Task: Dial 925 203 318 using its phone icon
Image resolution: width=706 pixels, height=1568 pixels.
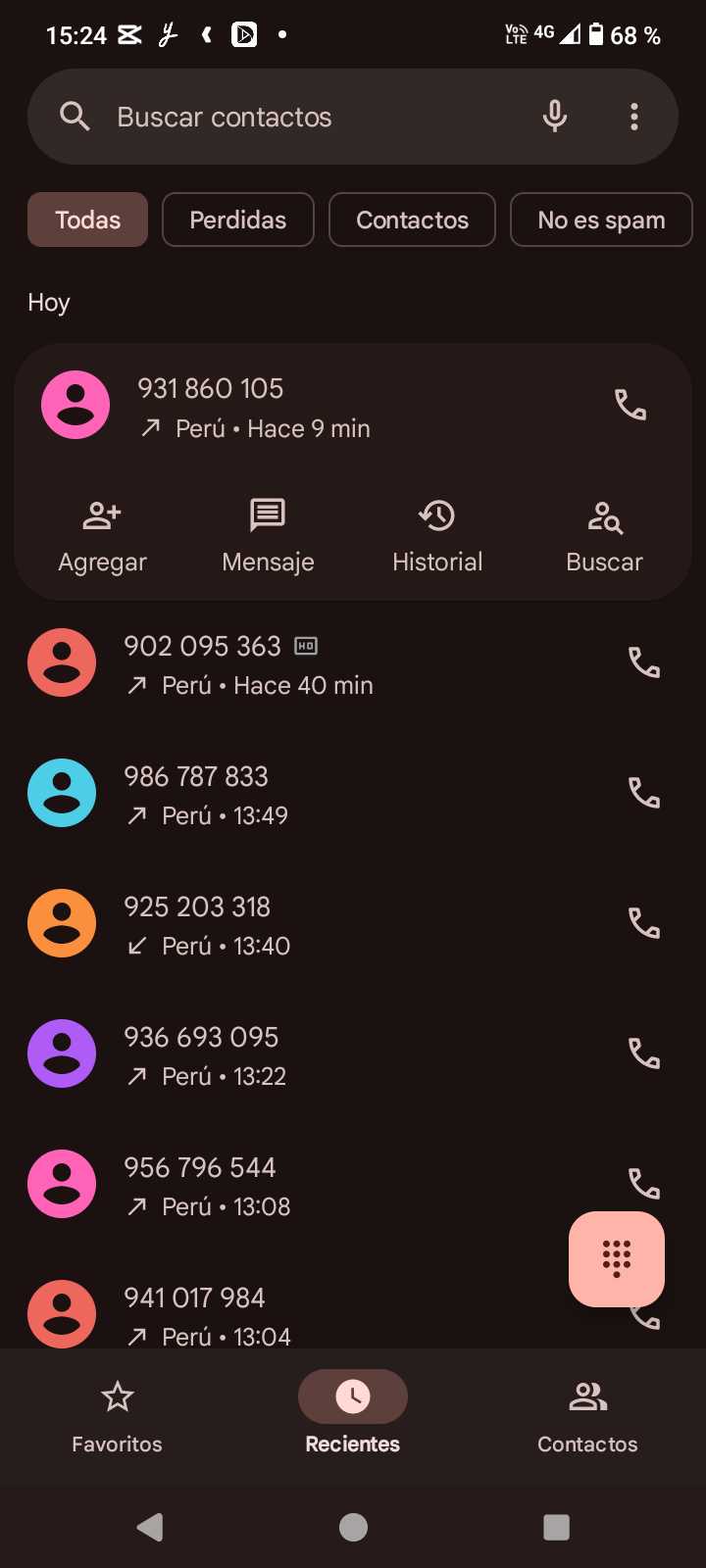Action: coord(644,923)
